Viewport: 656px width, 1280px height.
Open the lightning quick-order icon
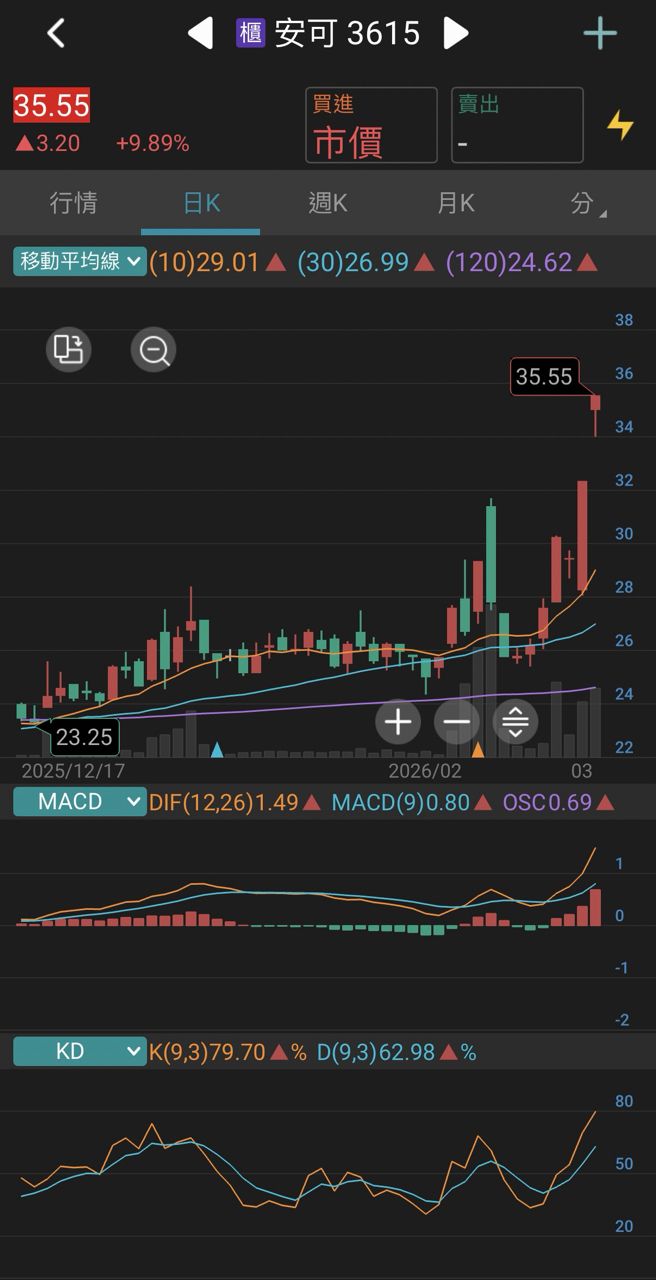(620, 125)
